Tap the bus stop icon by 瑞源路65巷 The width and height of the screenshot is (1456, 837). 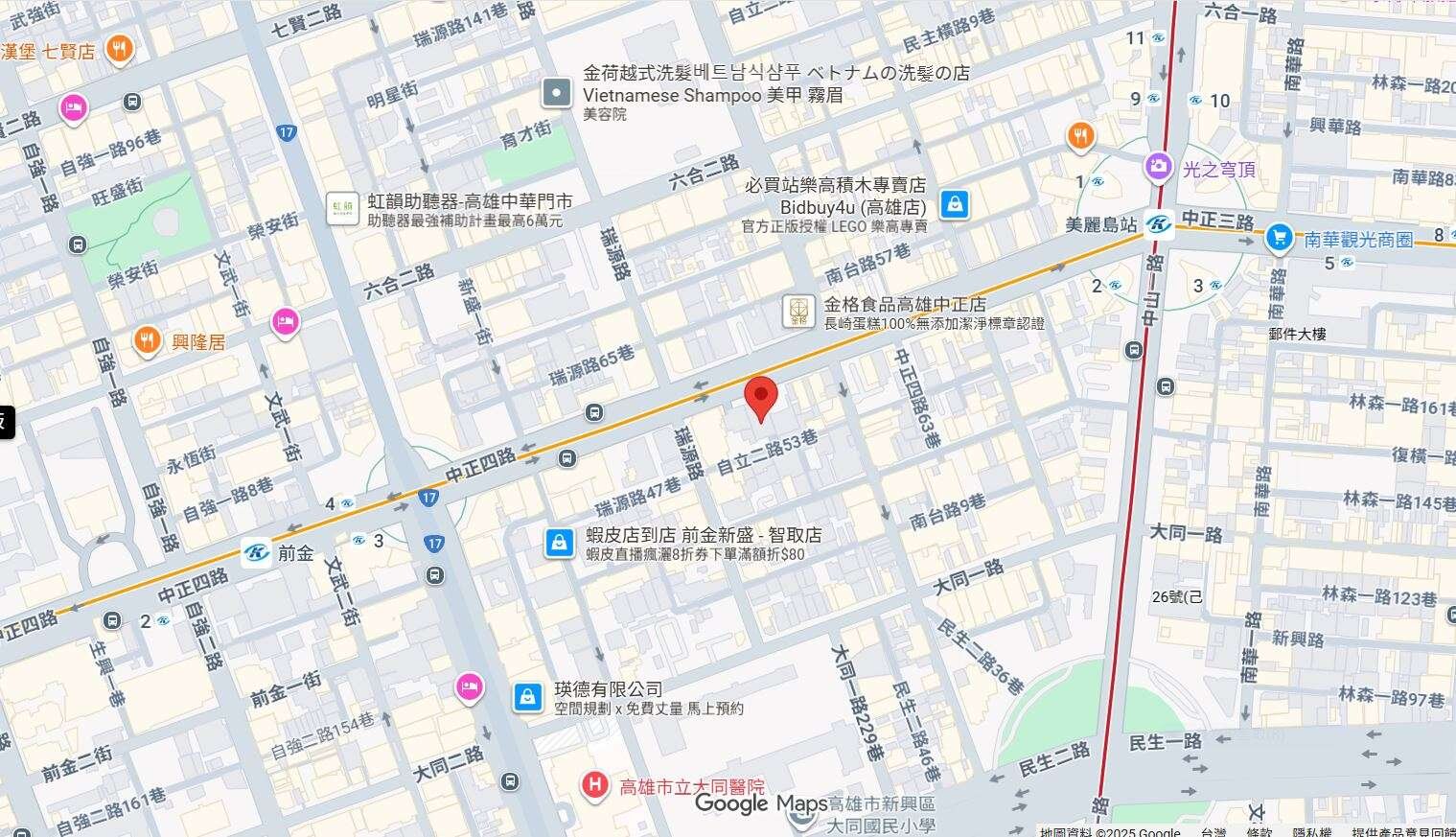[x=595, y=413]
